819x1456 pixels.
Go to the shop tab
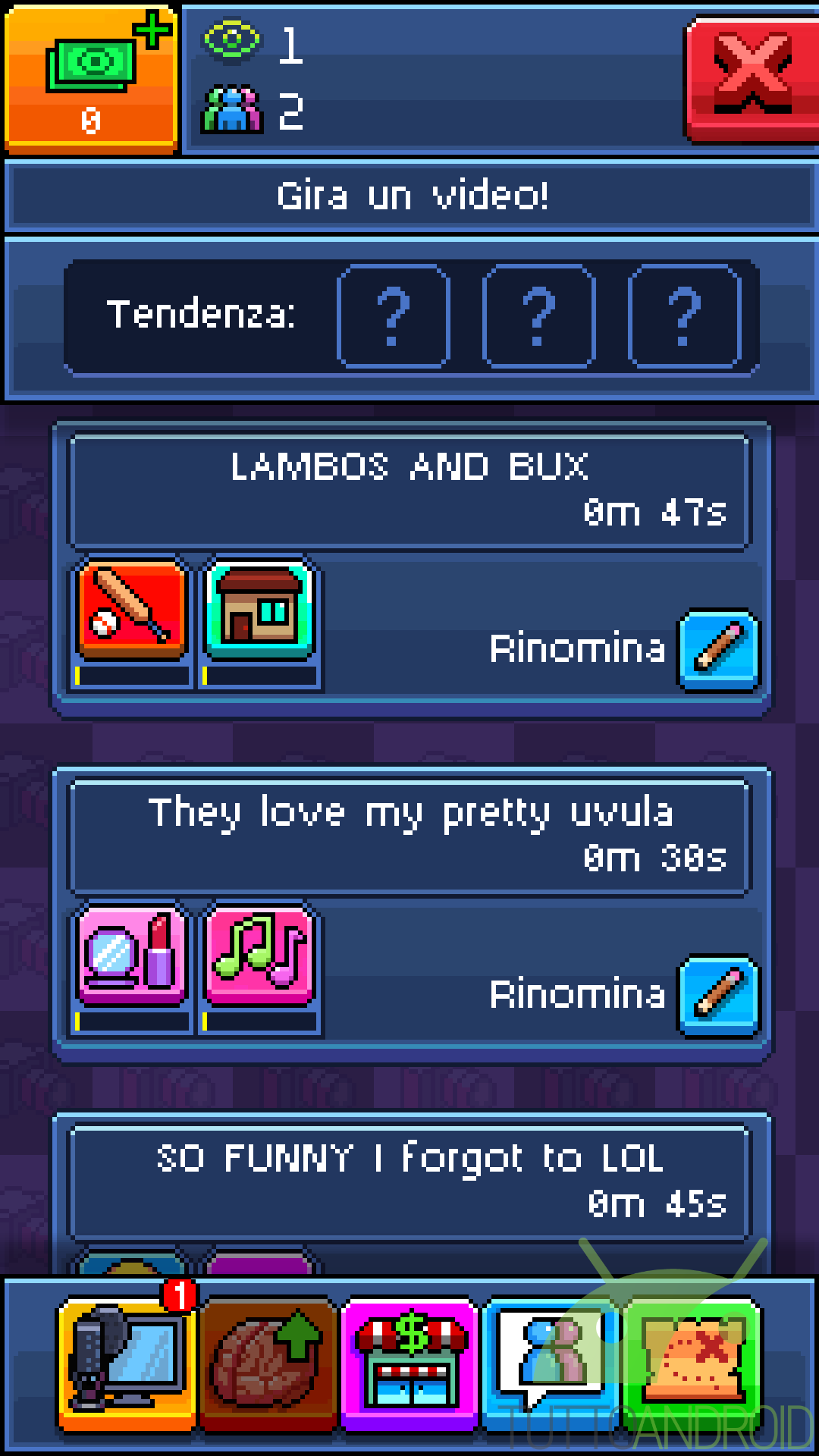point(409,1363)
